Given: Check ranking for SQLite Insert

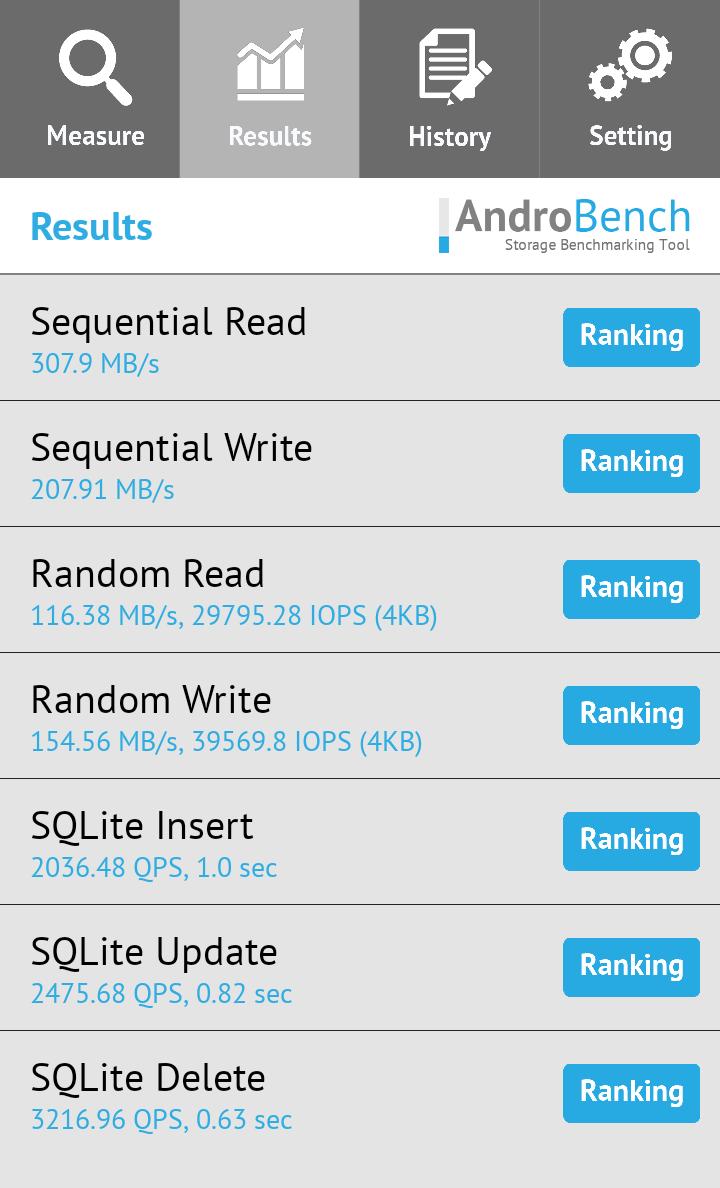Looking at the screenshot, I should tap(631, 841).
